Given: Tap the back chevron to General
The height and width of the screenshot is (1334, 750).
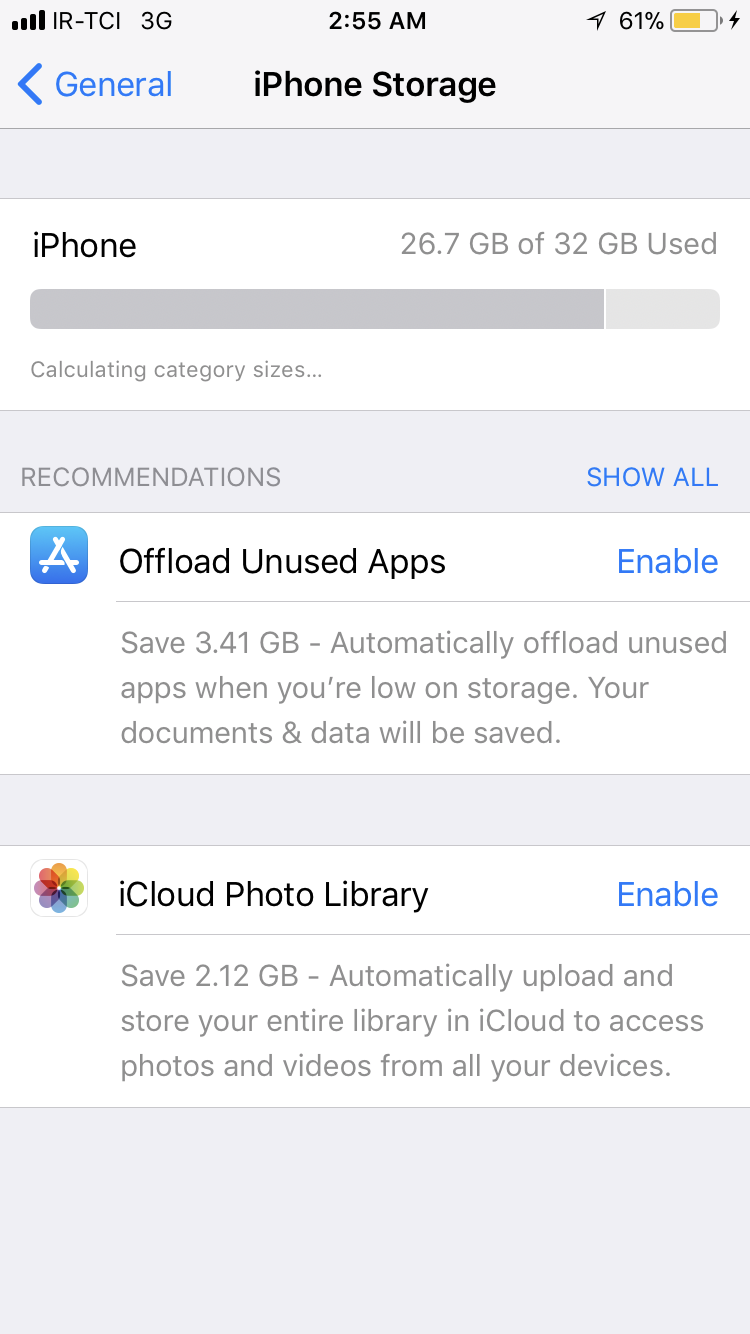Looking at the screenshot, I should pyautogui.click(x=30, y=85).
